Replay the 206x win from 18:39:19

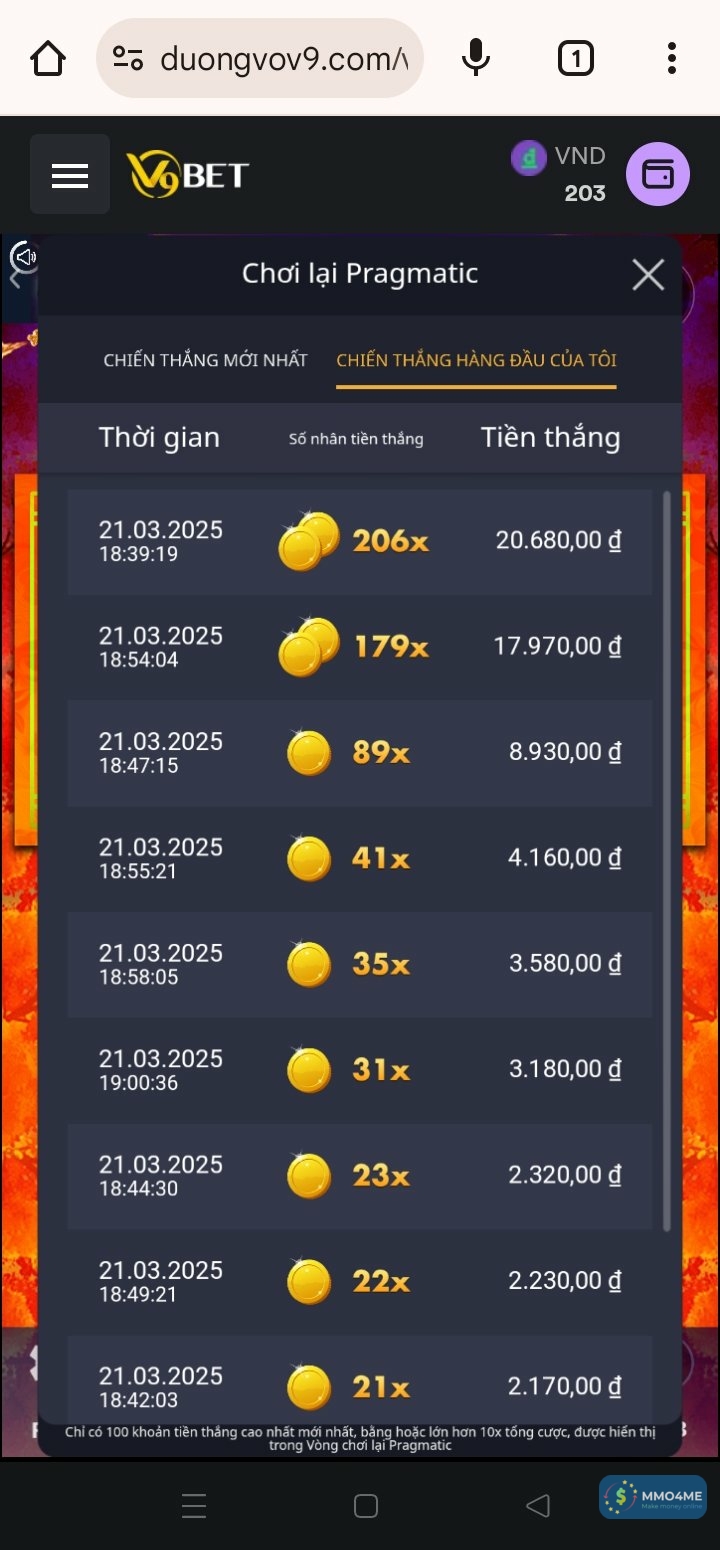click(x=360, y=542)
